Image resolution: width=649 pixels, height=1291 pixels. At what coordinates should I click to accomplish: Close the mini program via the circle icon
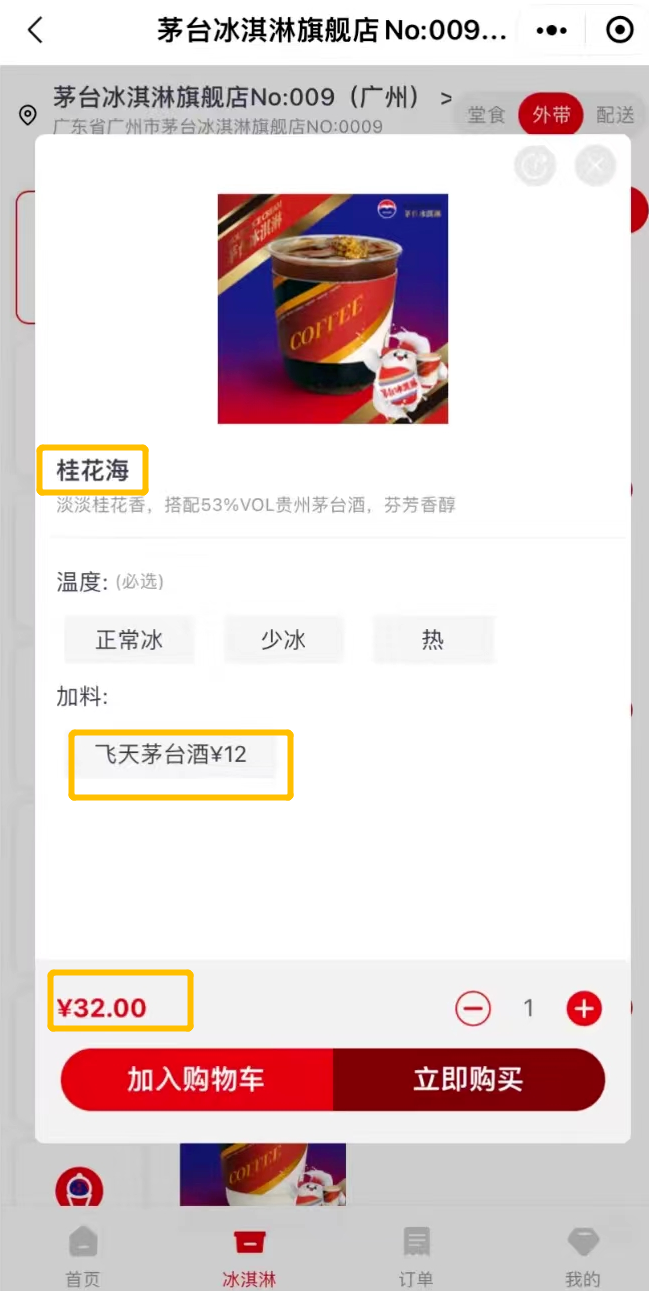tap(620, 30)
